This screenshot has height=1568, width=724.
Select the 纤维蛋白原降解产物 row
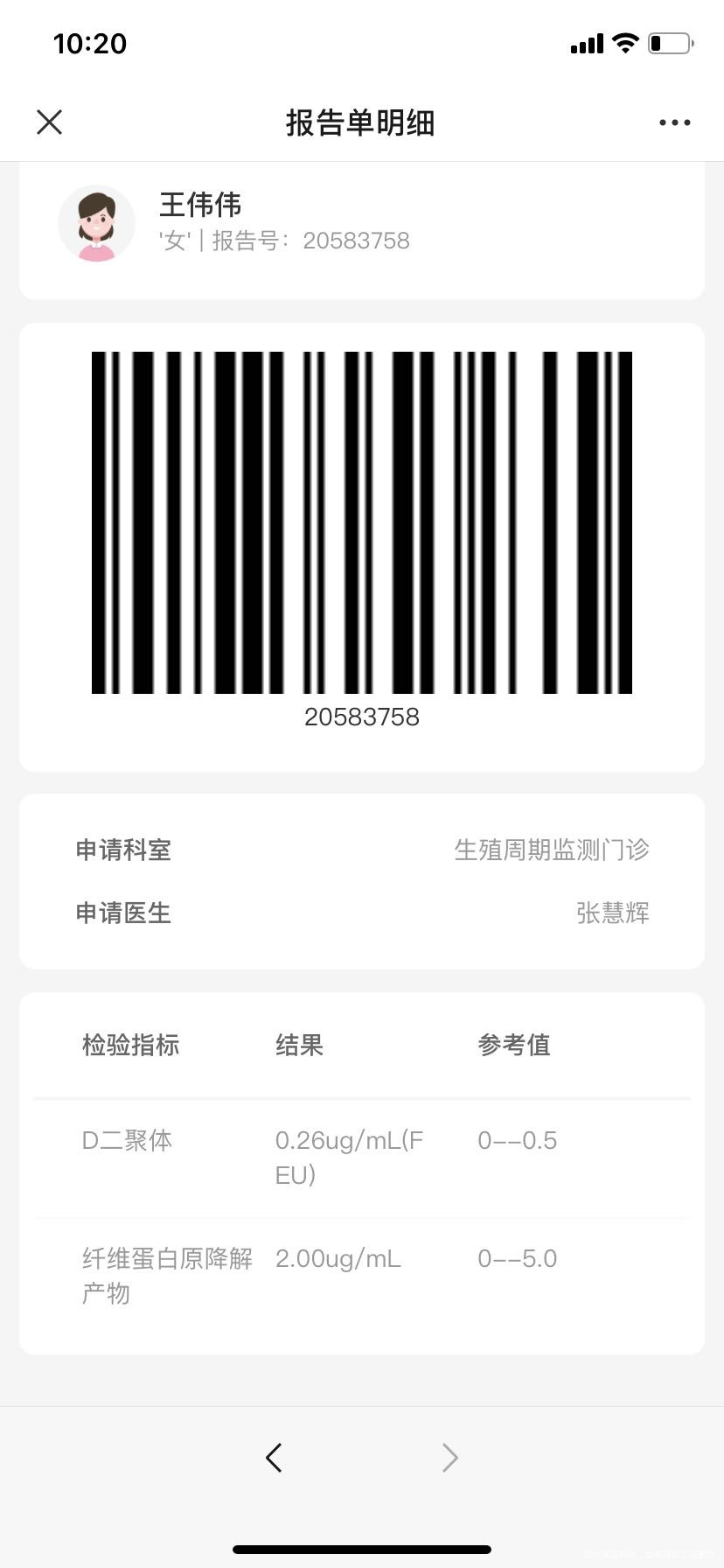(164, 1276)
